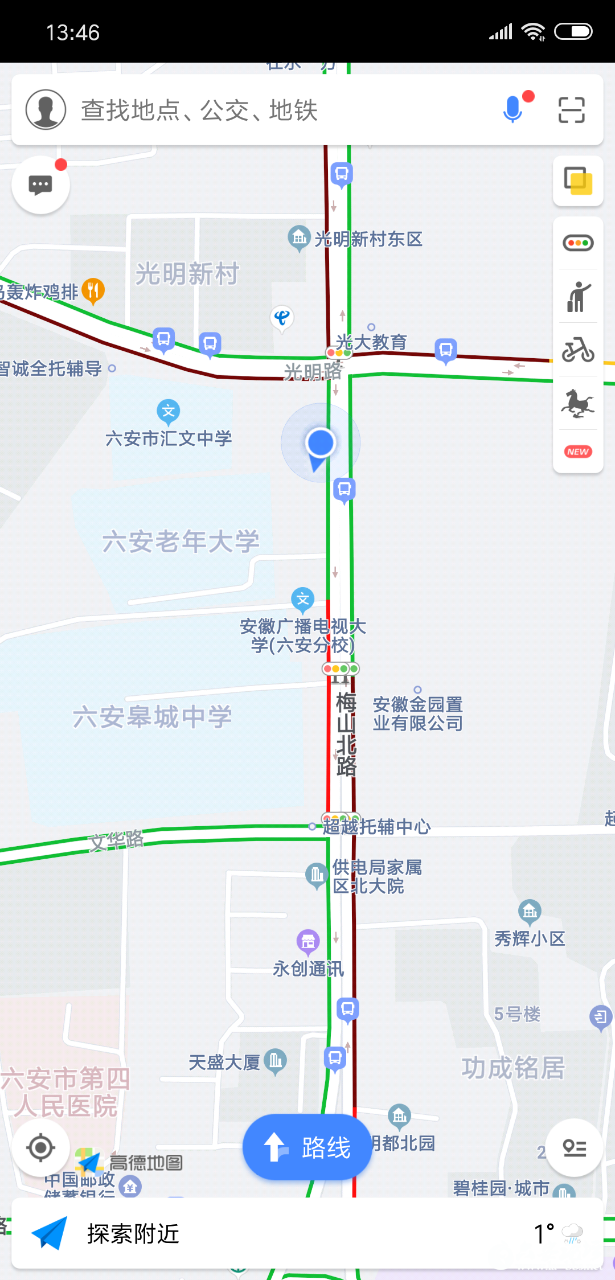The height and width of the screenshot is (1280, 615).
Task: Open the map layers button
Action: 578,181
